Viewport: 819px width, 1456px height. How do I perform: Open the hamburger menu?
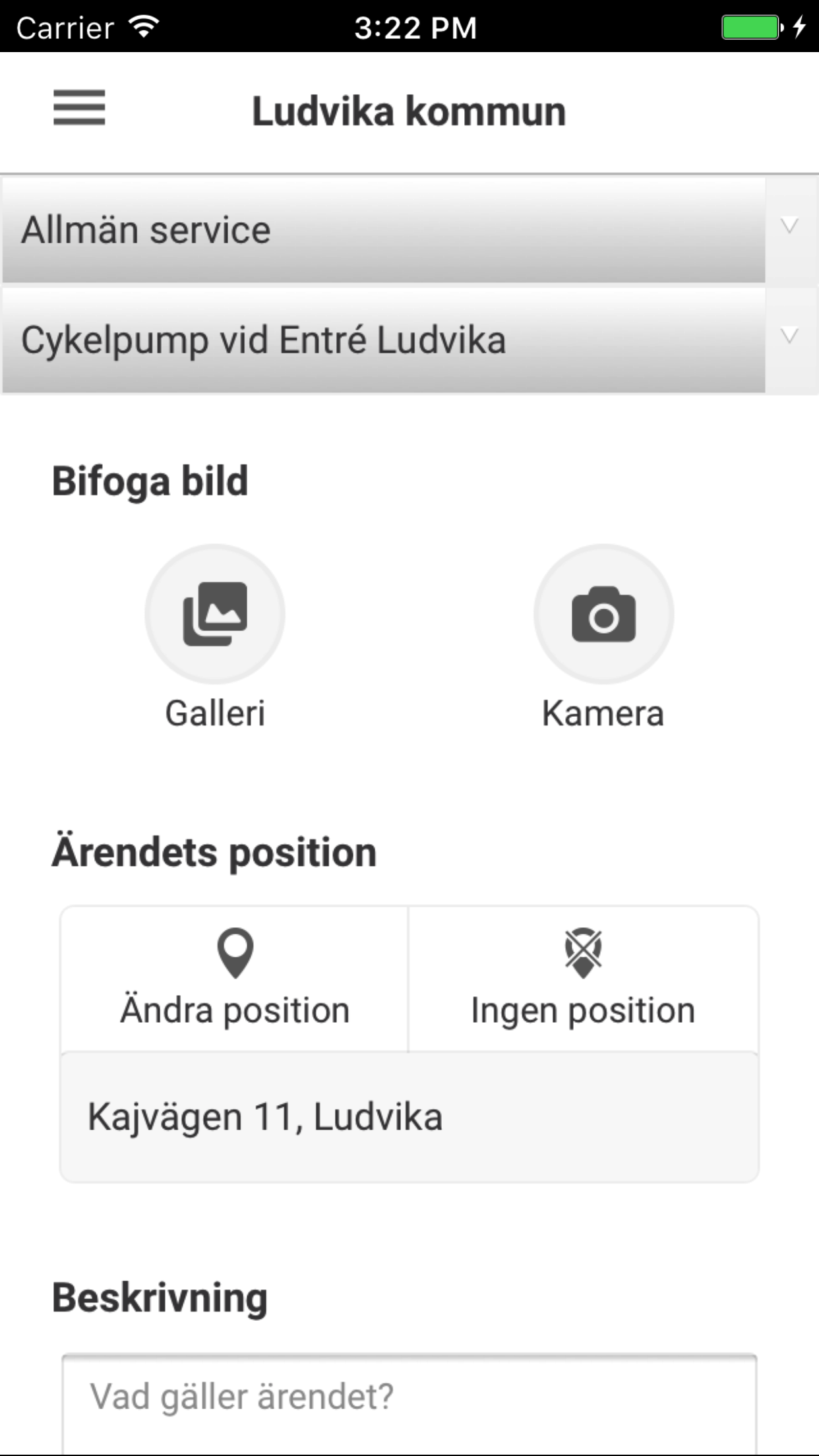coord(79,108)
